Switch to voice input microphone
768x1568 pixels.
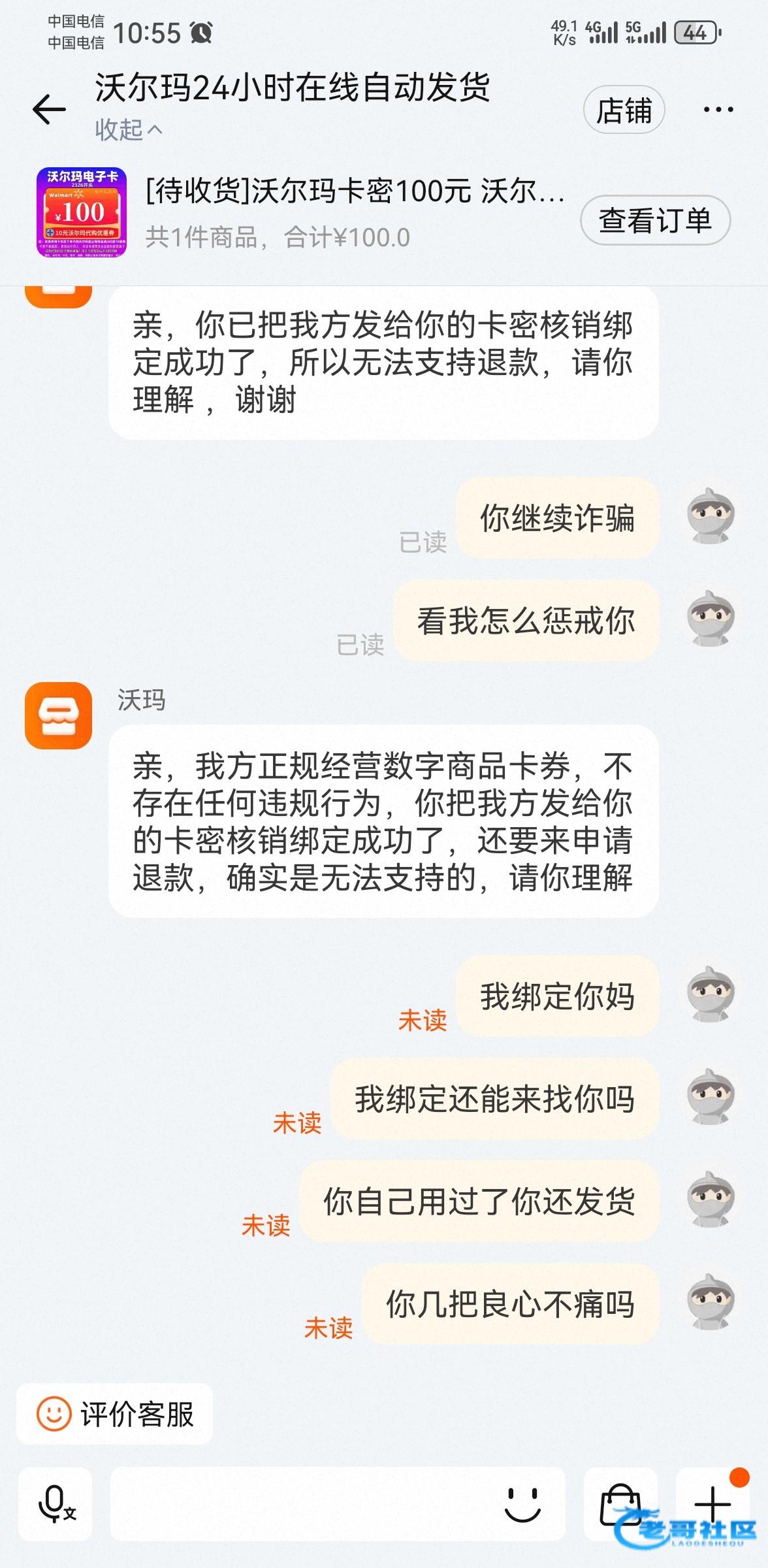tap(56, 1504)
